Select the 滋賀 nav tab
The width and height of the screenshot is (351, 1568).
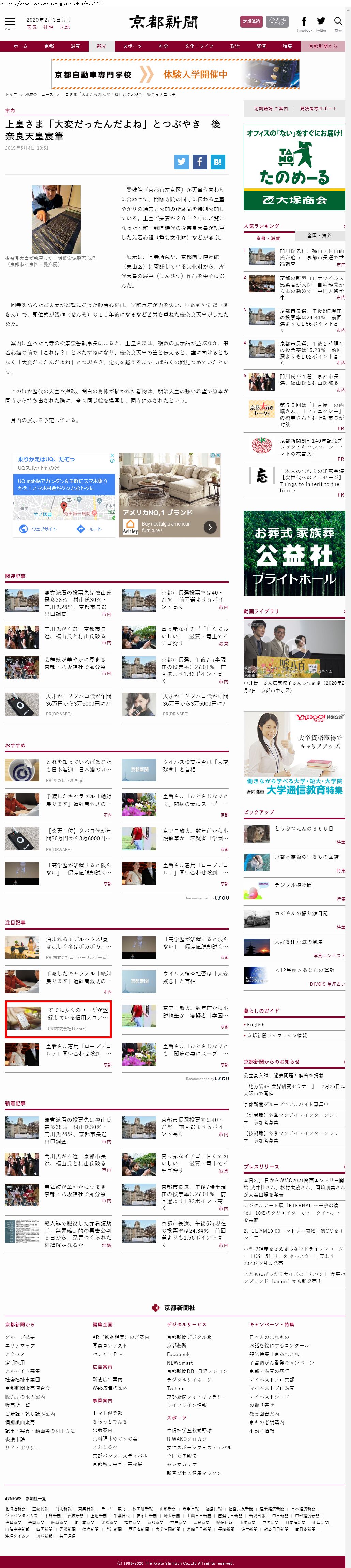(x=75, y=46)
